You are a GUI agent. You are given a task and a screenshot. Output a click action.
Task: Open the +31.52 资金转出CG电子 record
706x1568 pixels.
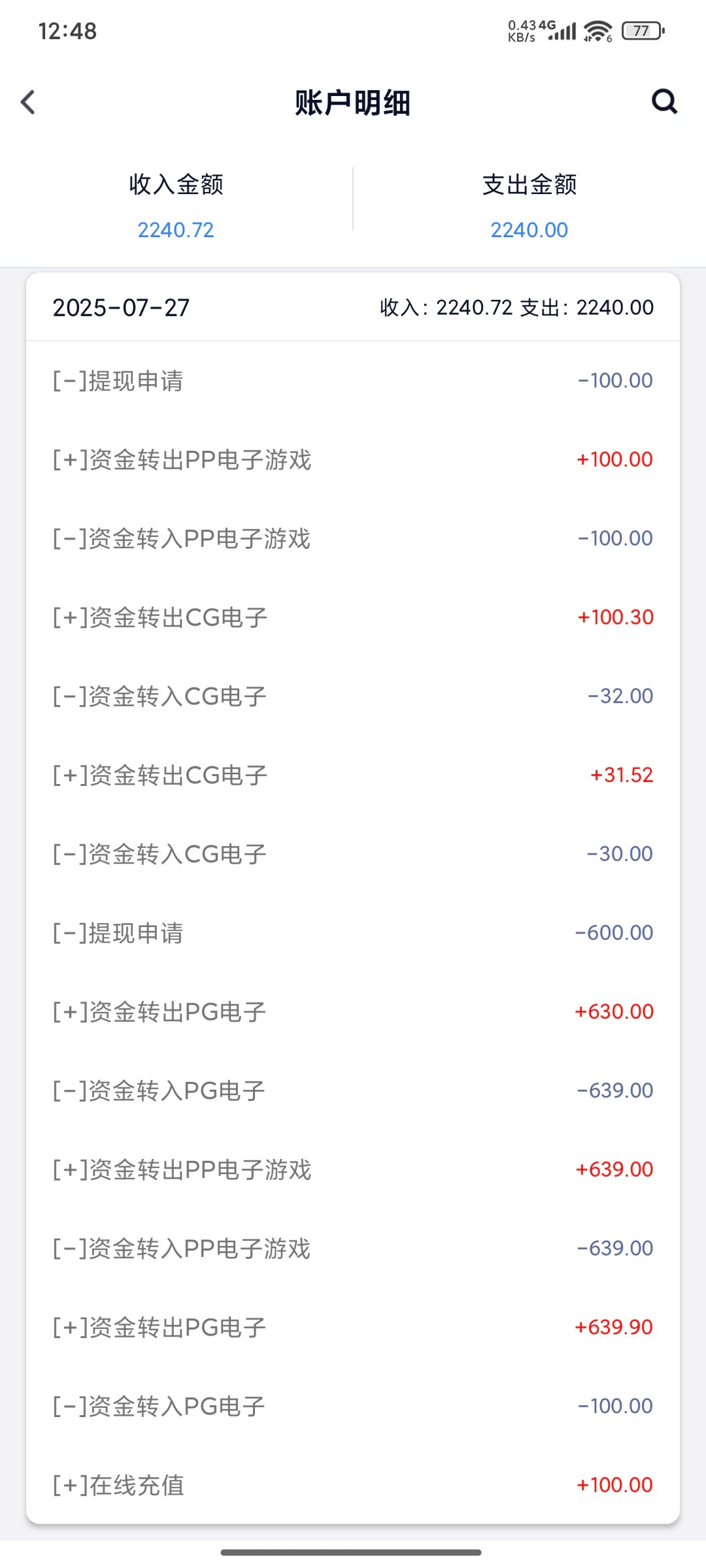pos(353,775)
